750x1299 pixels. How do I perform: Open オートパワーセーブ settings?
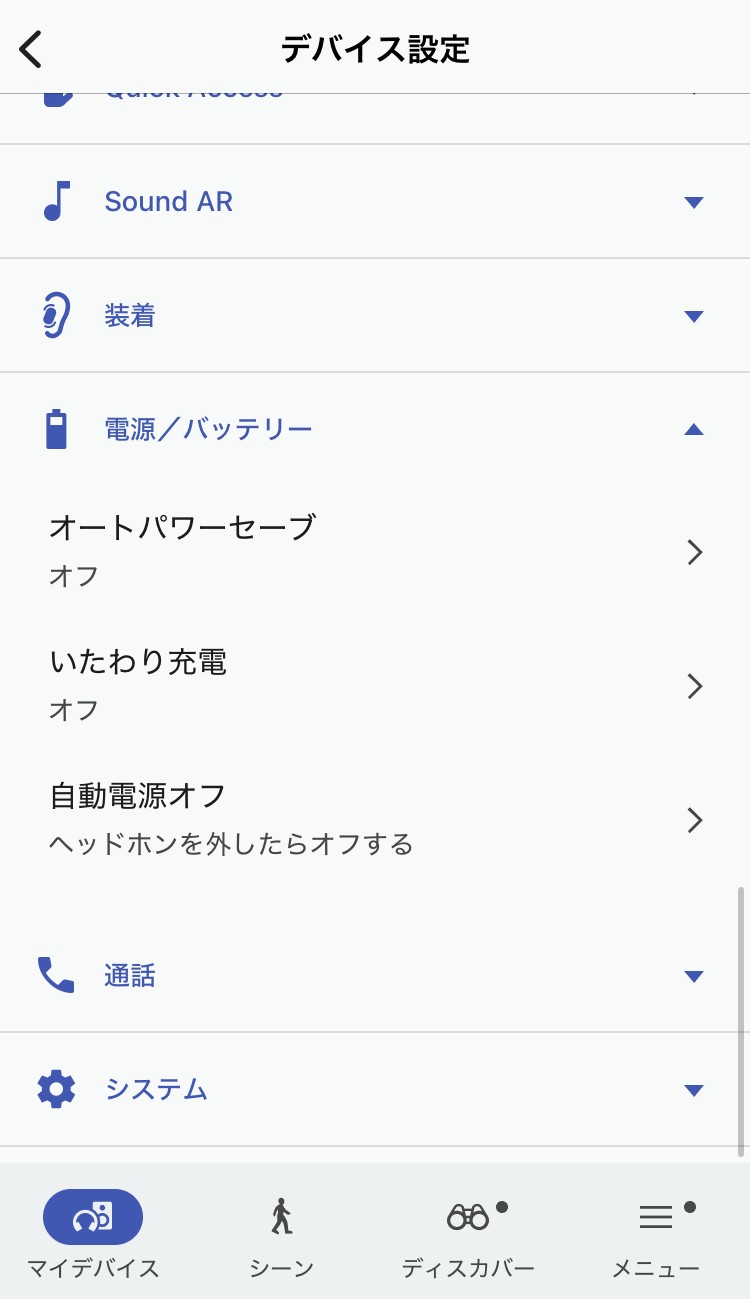click(x=375, y=551)
